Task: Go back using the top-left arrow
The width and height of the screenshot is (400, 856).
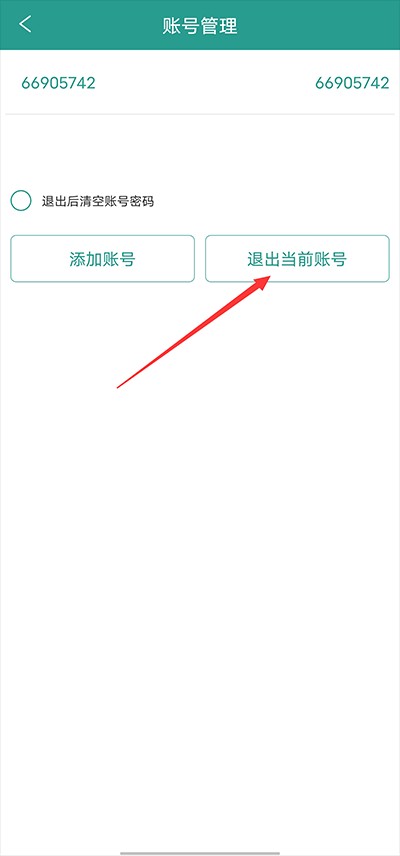Action: pos(25,25)
